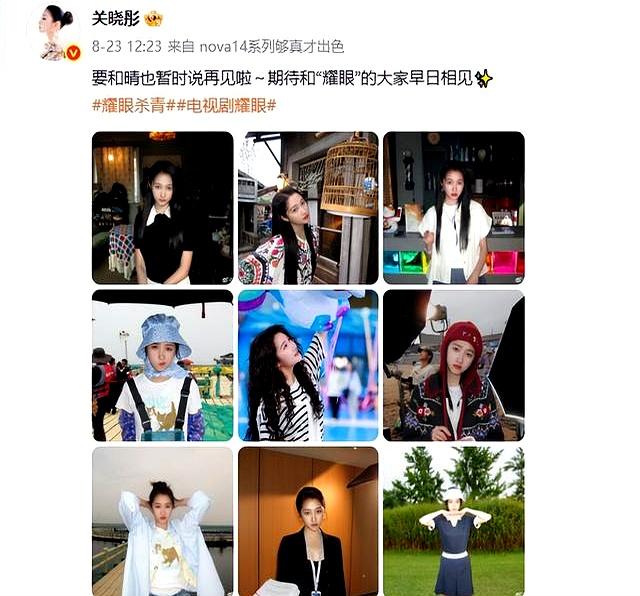The image size is (640, 596).
Task: Open the 关晓彤 username link
Action: tap(117, 19)
